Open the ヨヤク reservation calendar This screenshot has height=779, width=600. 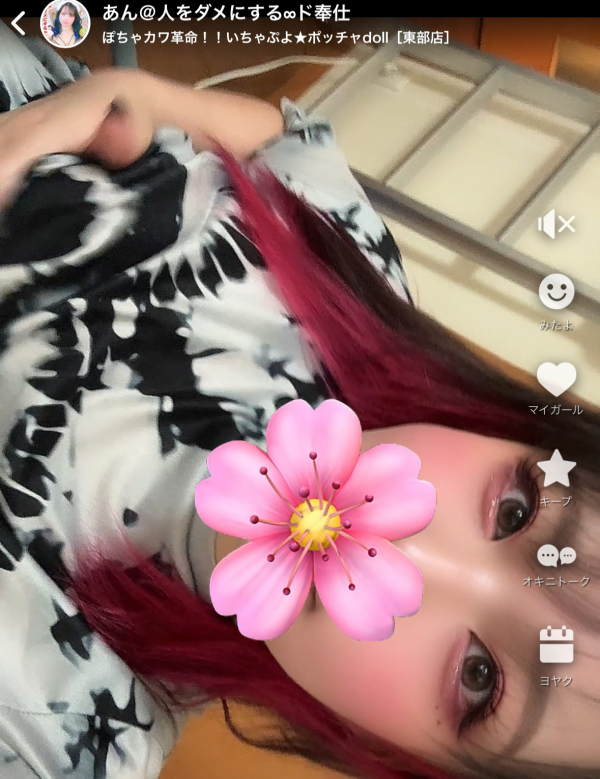(556, 645)
